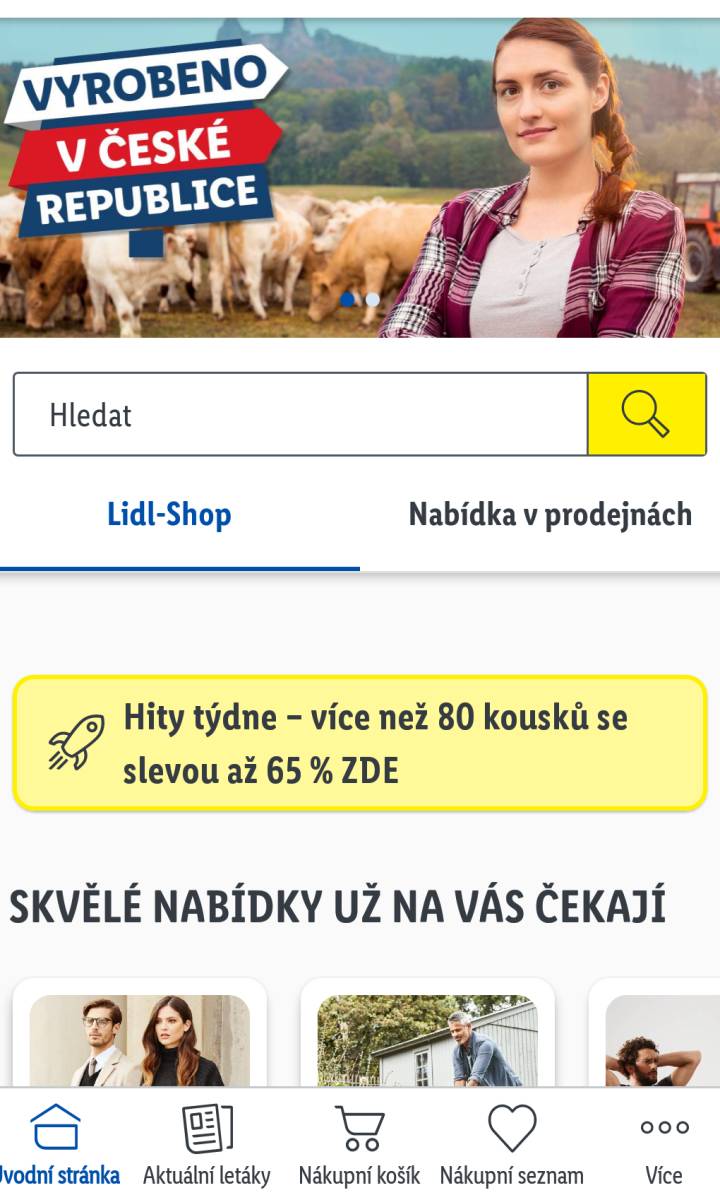The width and height of the screenshot is (720, 1200).
Task: Open the Vyrobeno v České republice banner
Action: coord(360,177)
